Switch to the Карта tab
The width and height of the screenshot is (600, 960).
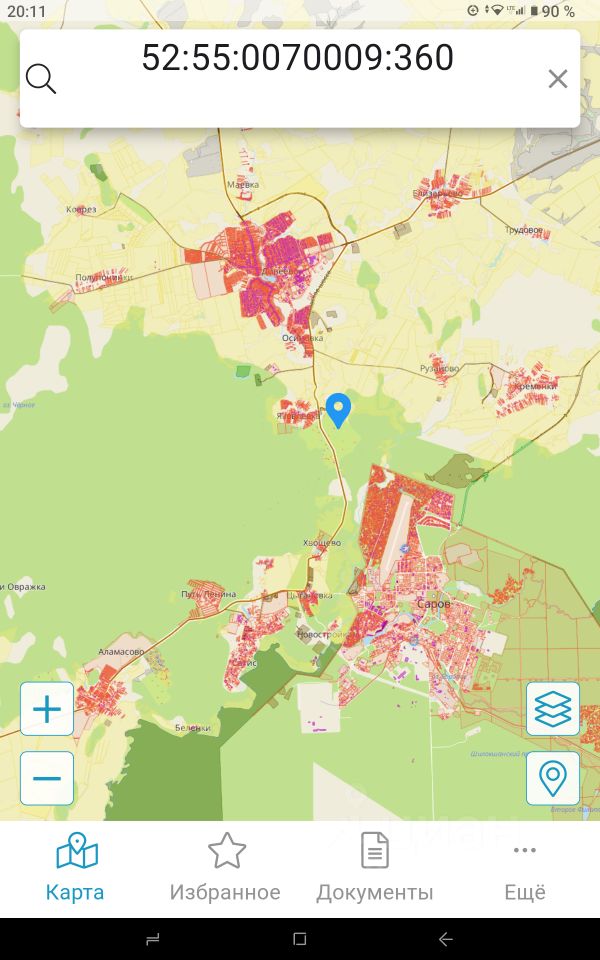click(x=76, y=868)
